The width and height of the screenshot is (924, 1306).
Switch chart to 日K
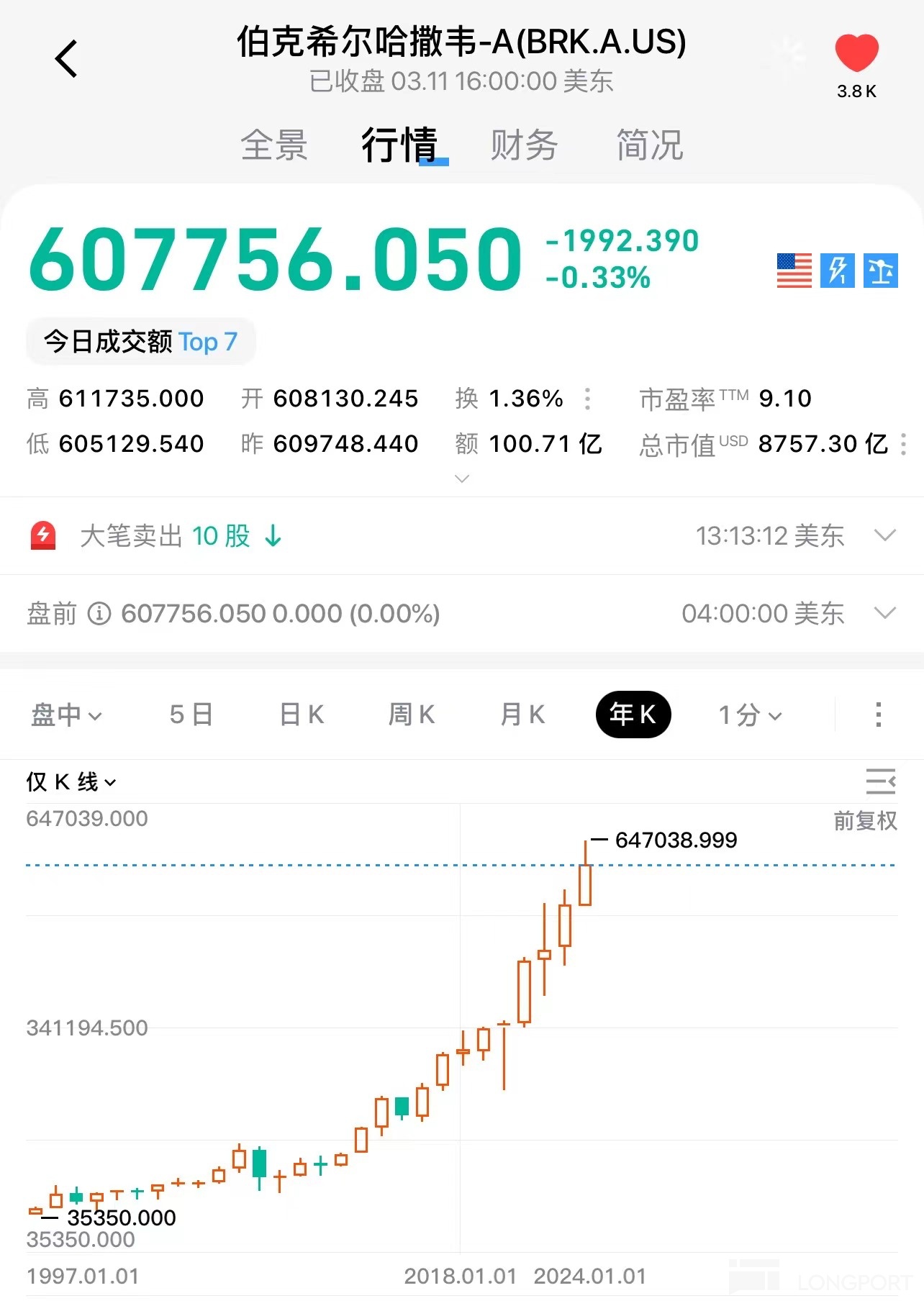coord(302,715)
